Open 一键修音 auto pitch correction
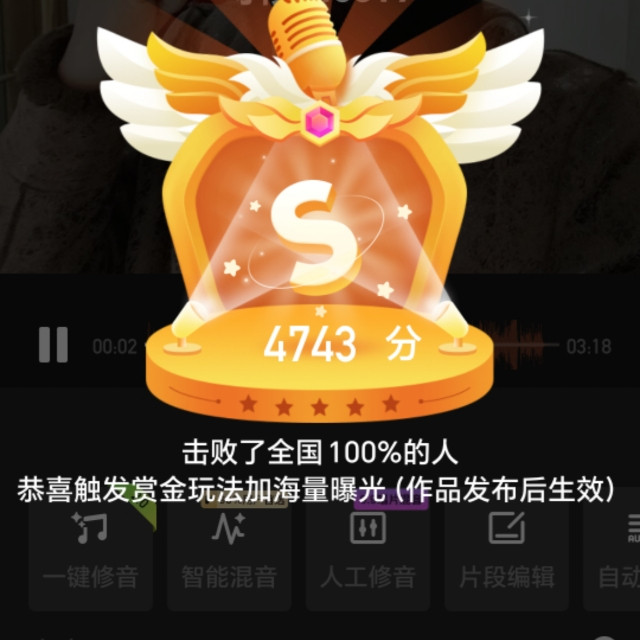Screen dimensions: 640x640 91,550
